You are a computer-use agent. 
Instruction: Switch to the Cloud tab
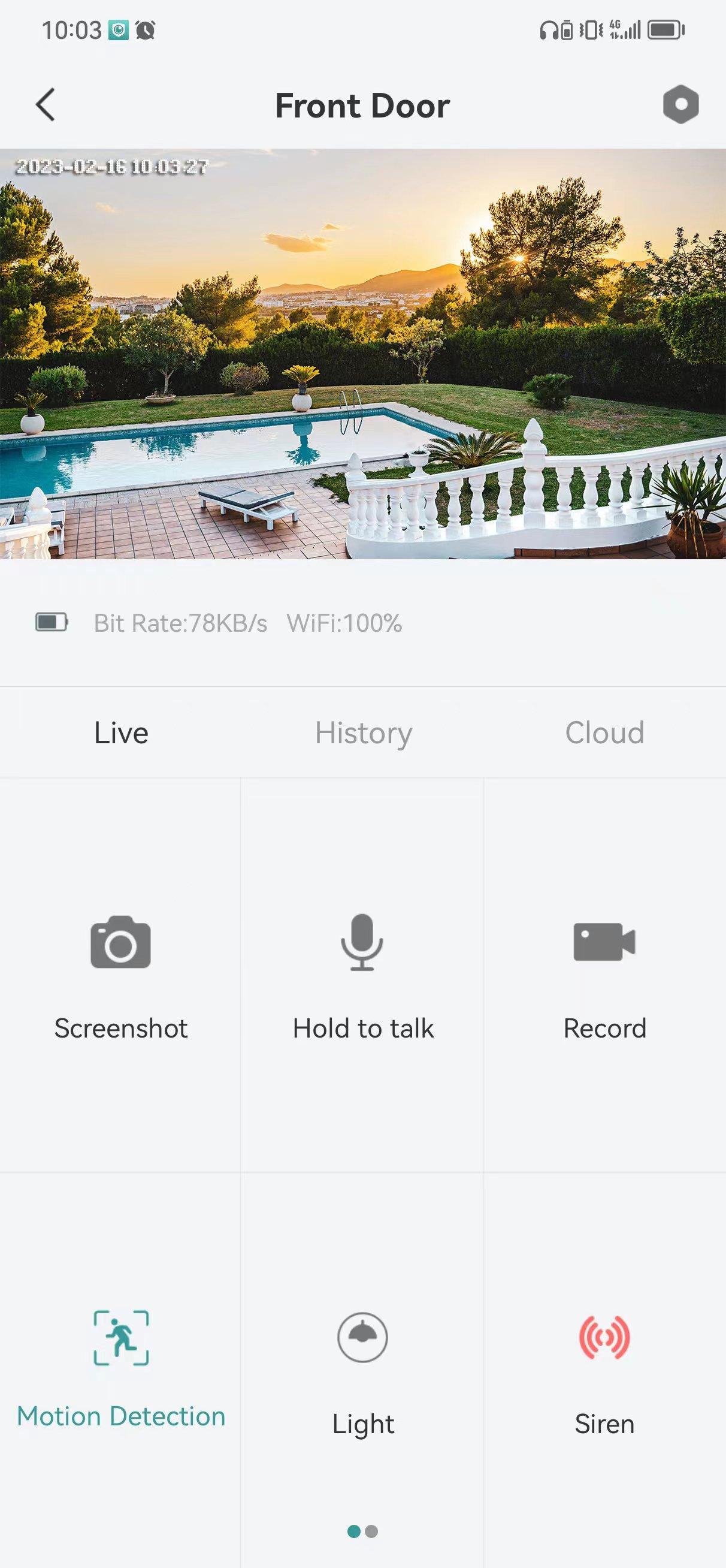click(x=604, y=732)
